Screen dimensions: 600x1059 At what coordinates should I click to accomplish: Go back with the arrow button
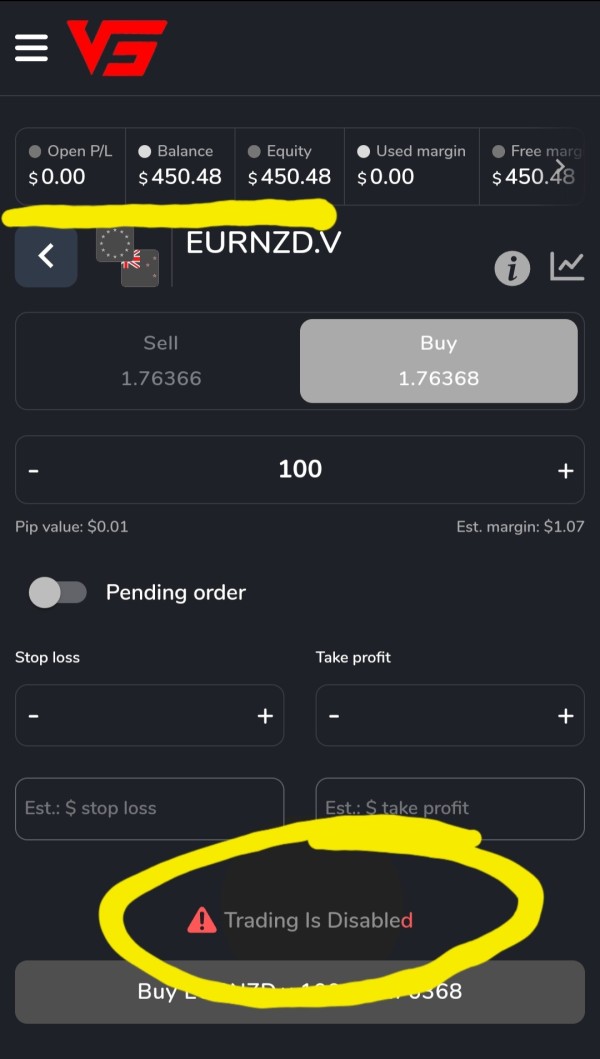pos(46,256)
